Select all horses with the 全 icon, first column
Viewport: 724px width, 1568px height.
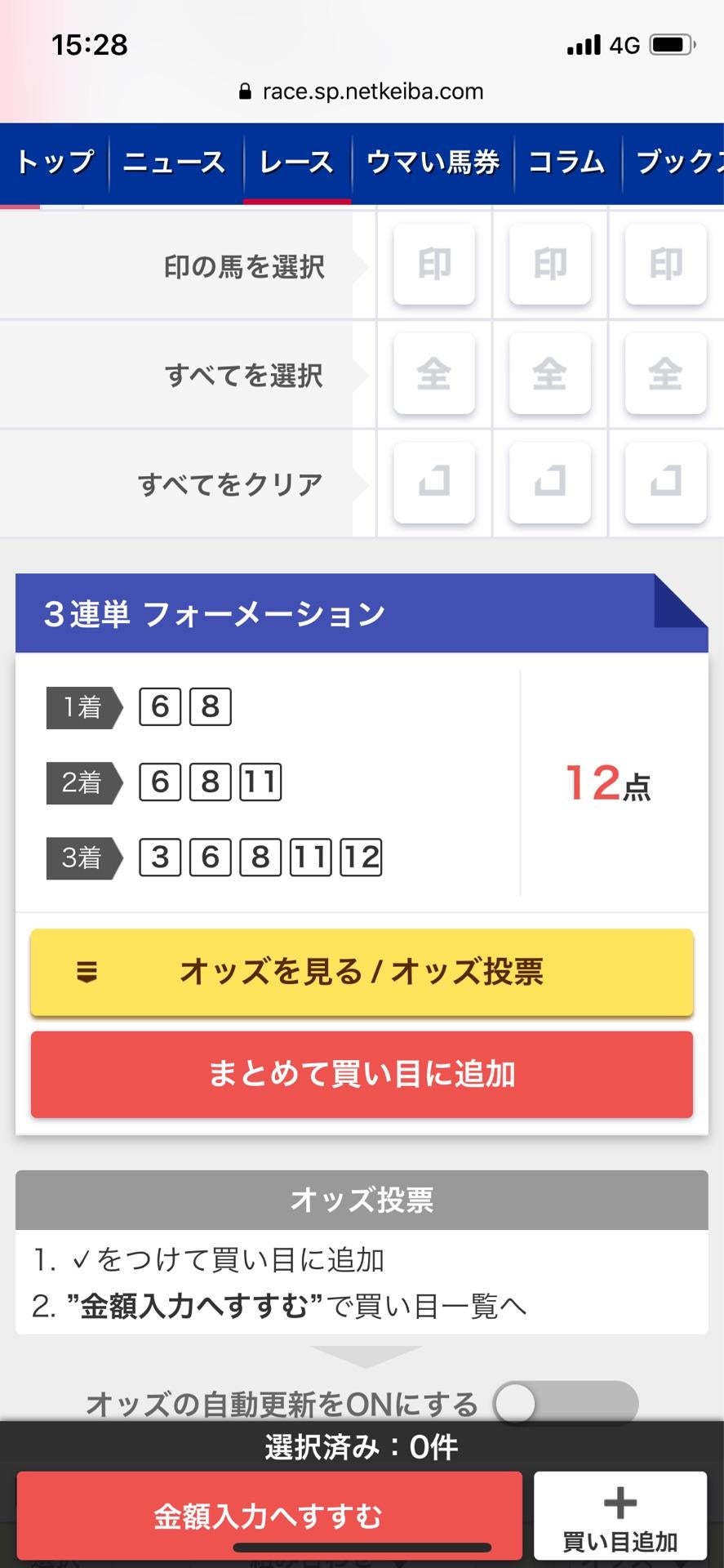point(434,374)
